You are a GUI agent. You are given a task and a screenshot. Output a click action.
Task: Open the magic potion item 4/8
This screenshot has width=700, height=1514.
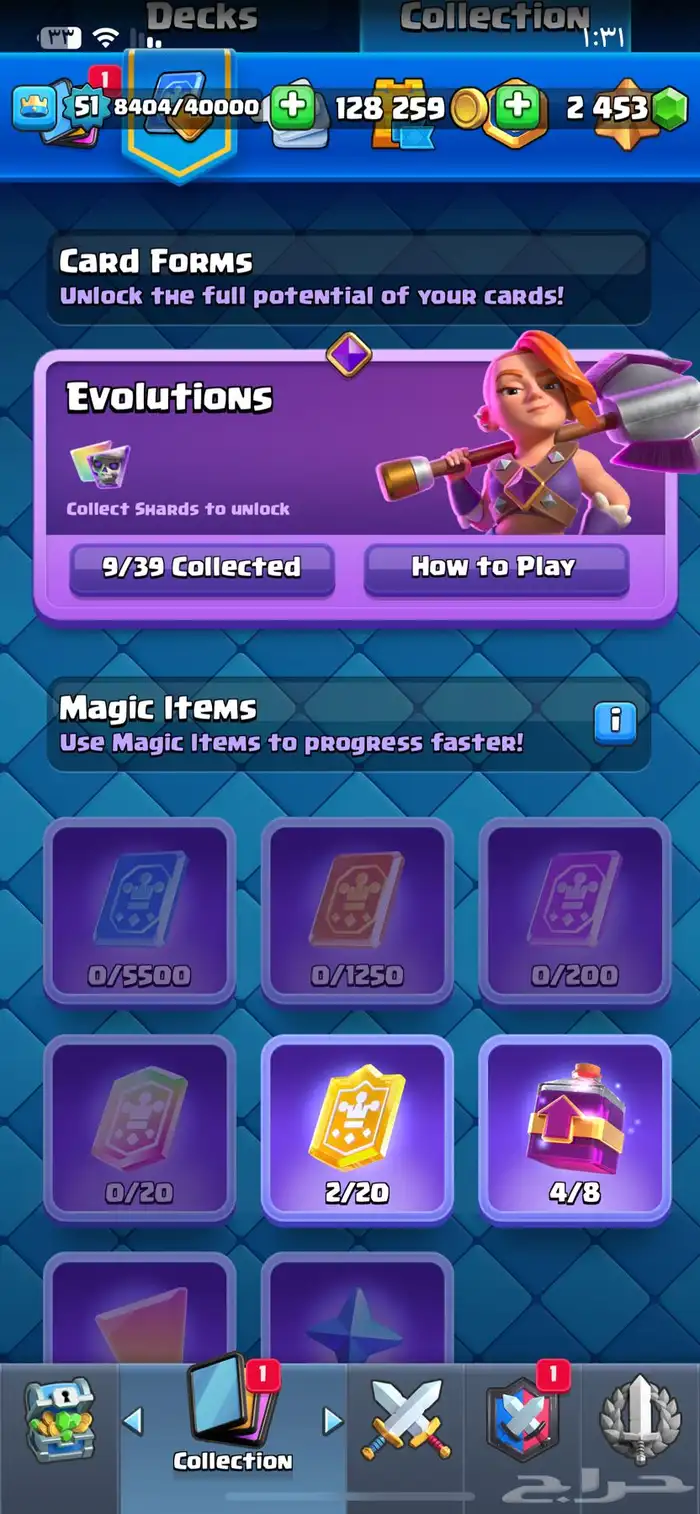pyautogui.click(x=575, y=1128)
